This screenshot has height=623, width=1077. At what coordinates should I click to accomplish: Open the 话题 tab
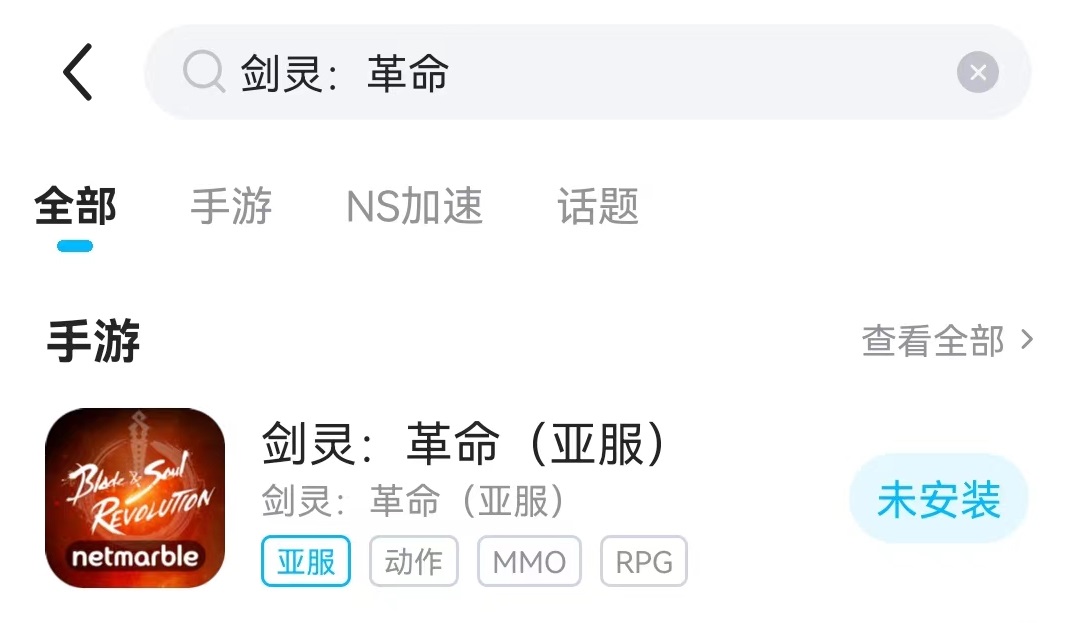[598, 207]
